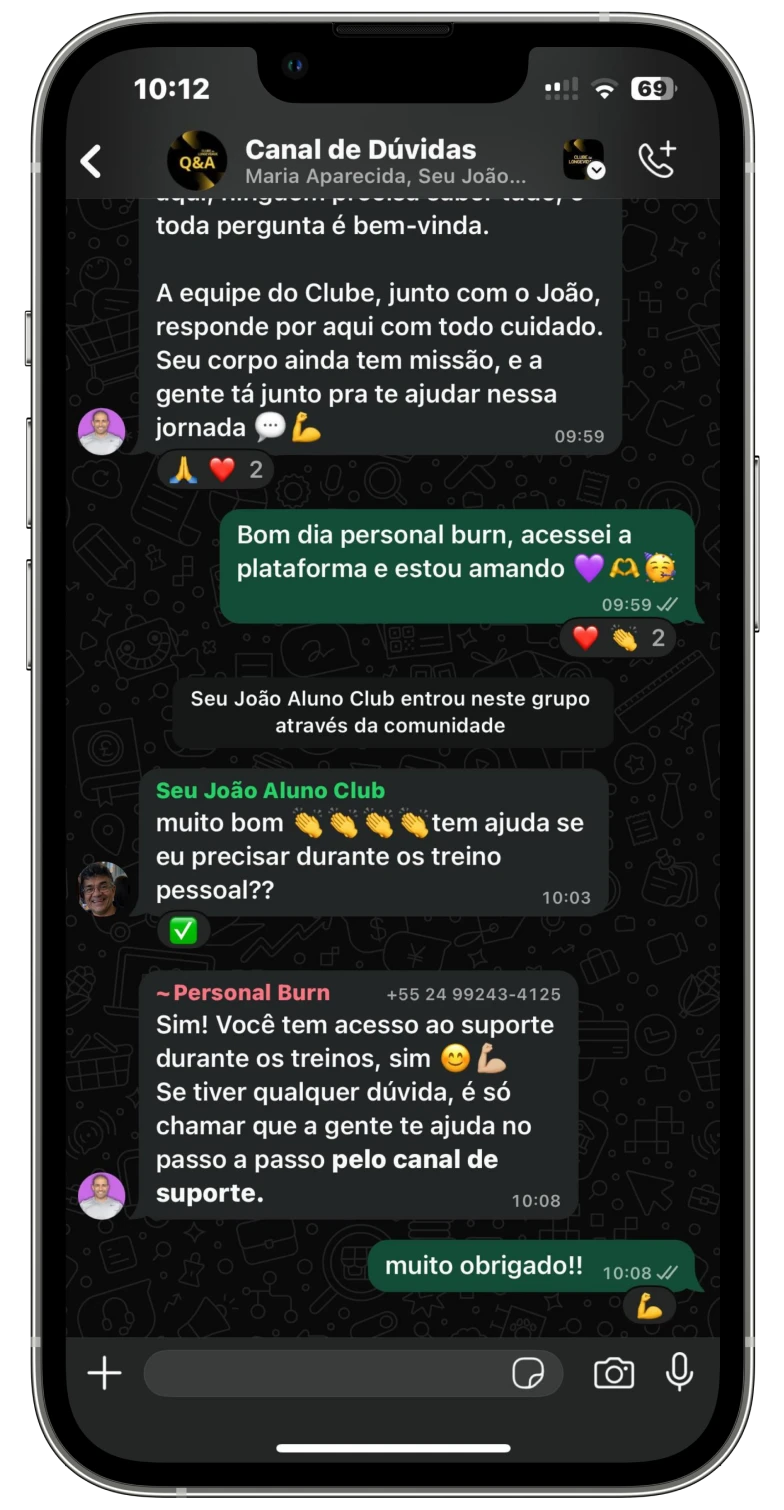Record a voice message with the microphone

[x=679, y=1372]
